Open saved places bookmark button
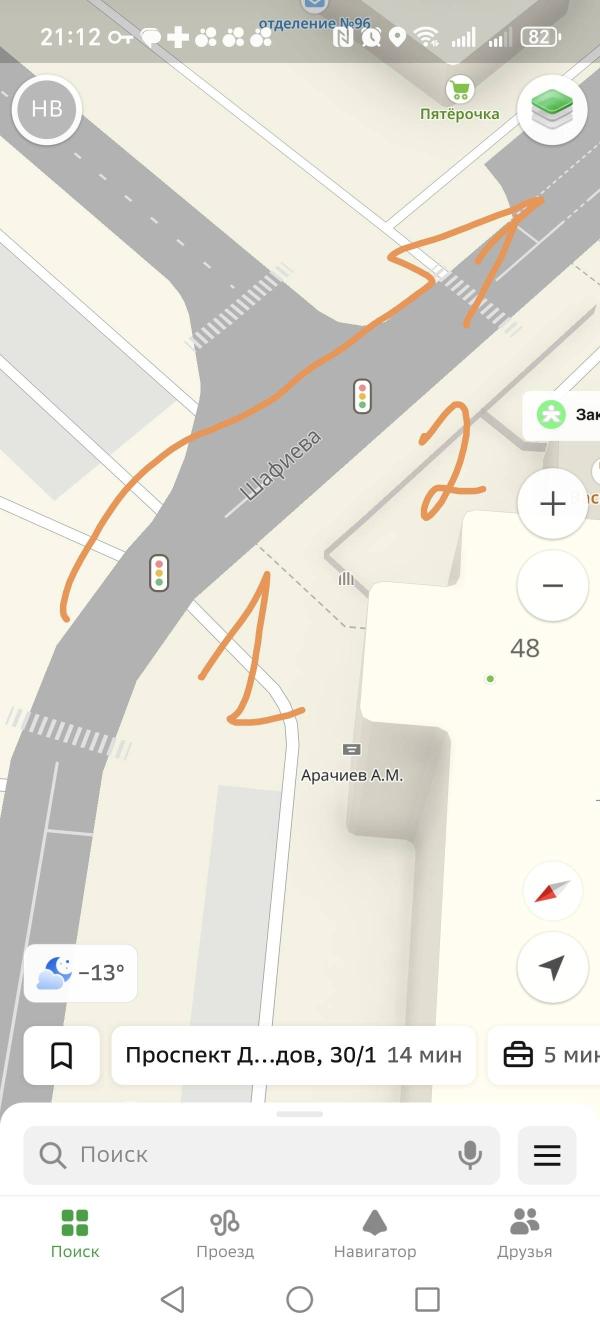The width and height of the screenshot is (600, 1331). tap(62, 1055)
